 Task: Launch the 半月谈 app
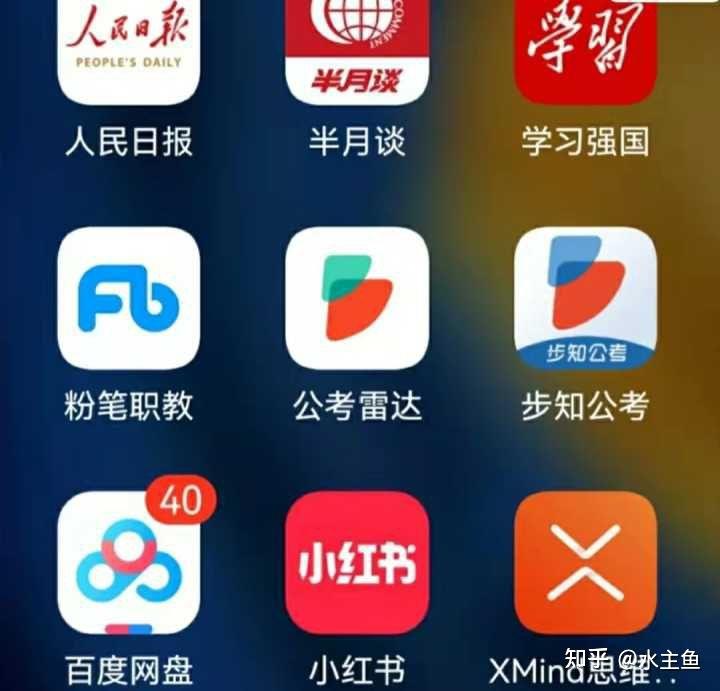click(x=357, y=48)
